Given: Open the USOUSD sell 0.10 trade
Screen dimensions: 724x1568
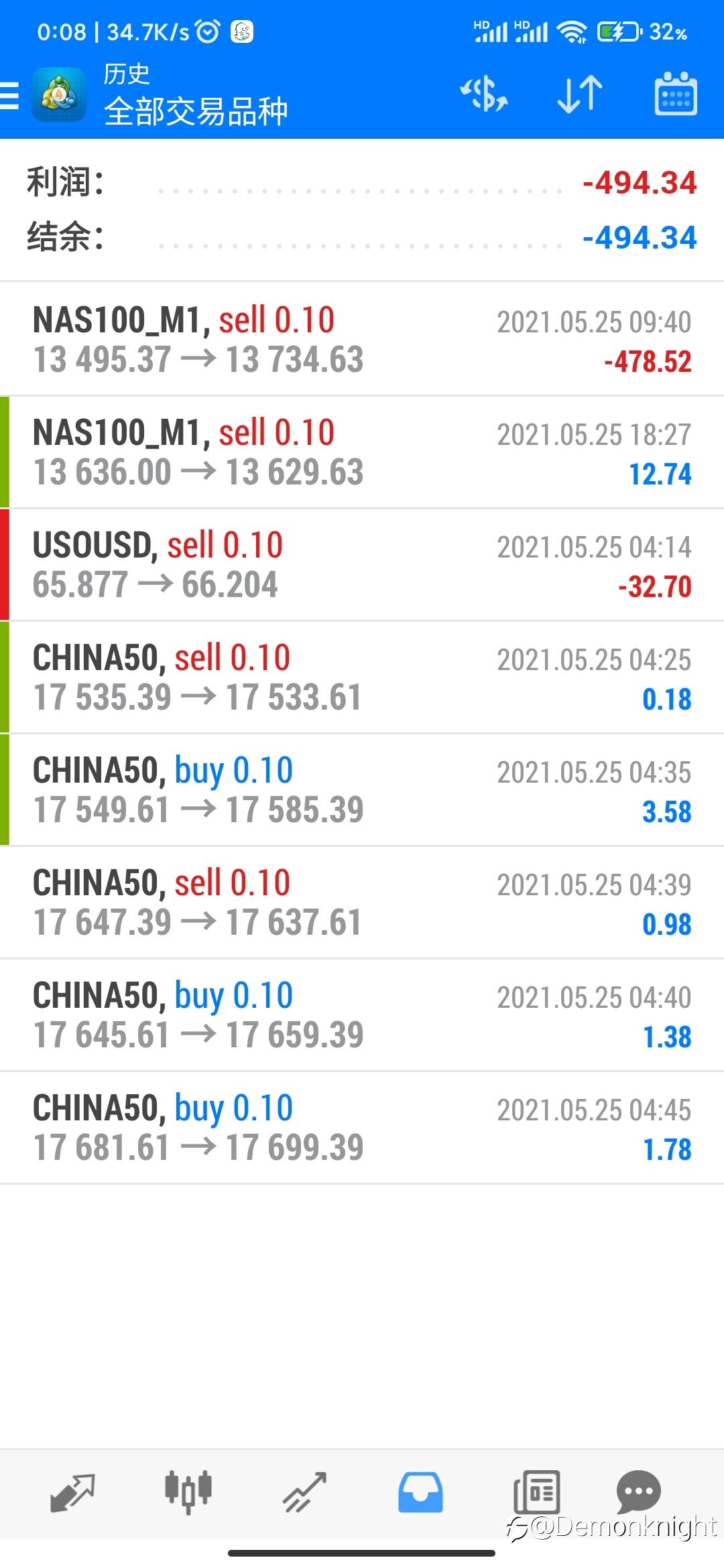Looking at the screenshot, I should pyautogui.click(x=362, y=565).
